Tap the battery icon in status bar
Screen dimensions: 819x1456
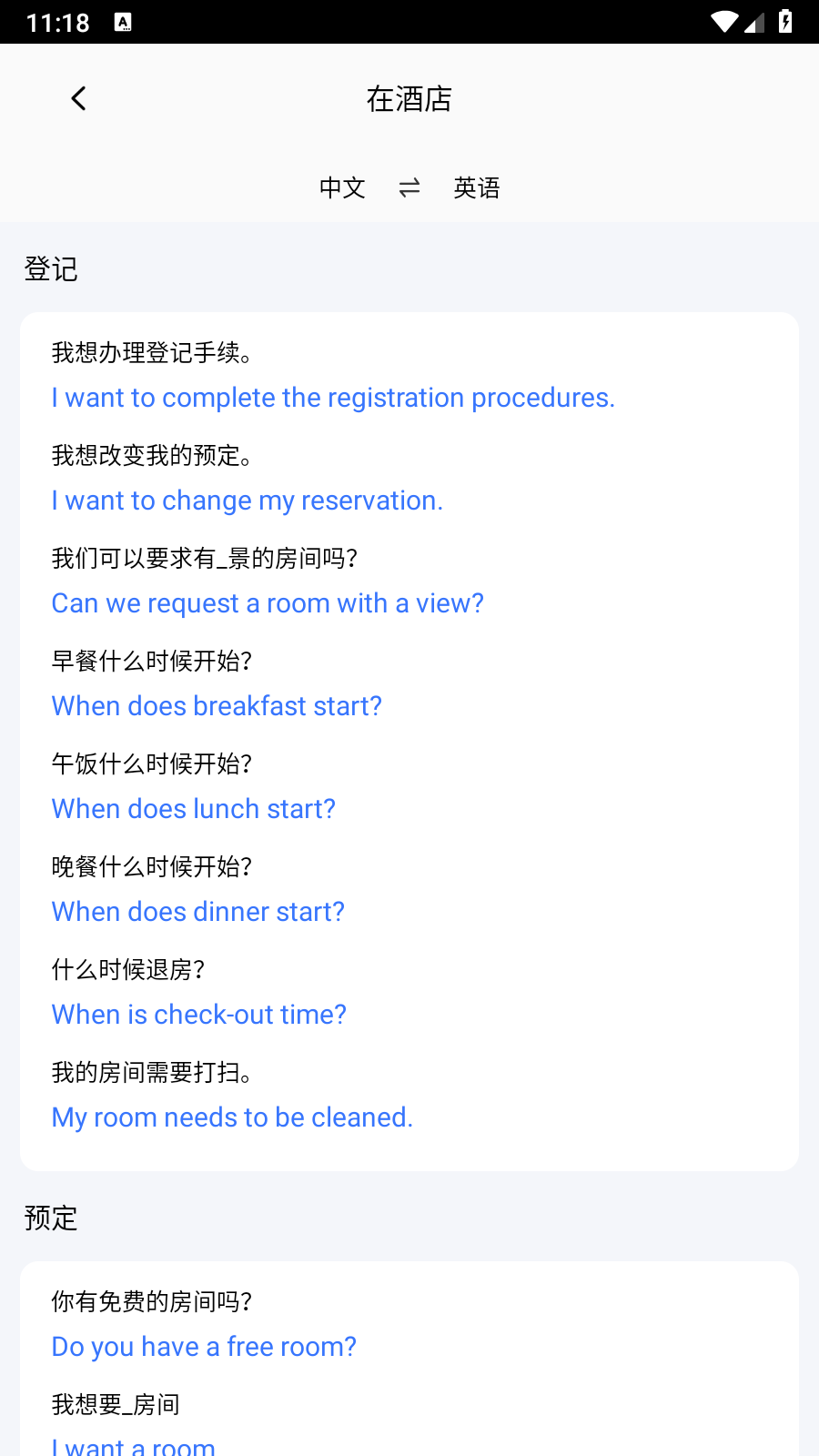[x=786, y=22]
